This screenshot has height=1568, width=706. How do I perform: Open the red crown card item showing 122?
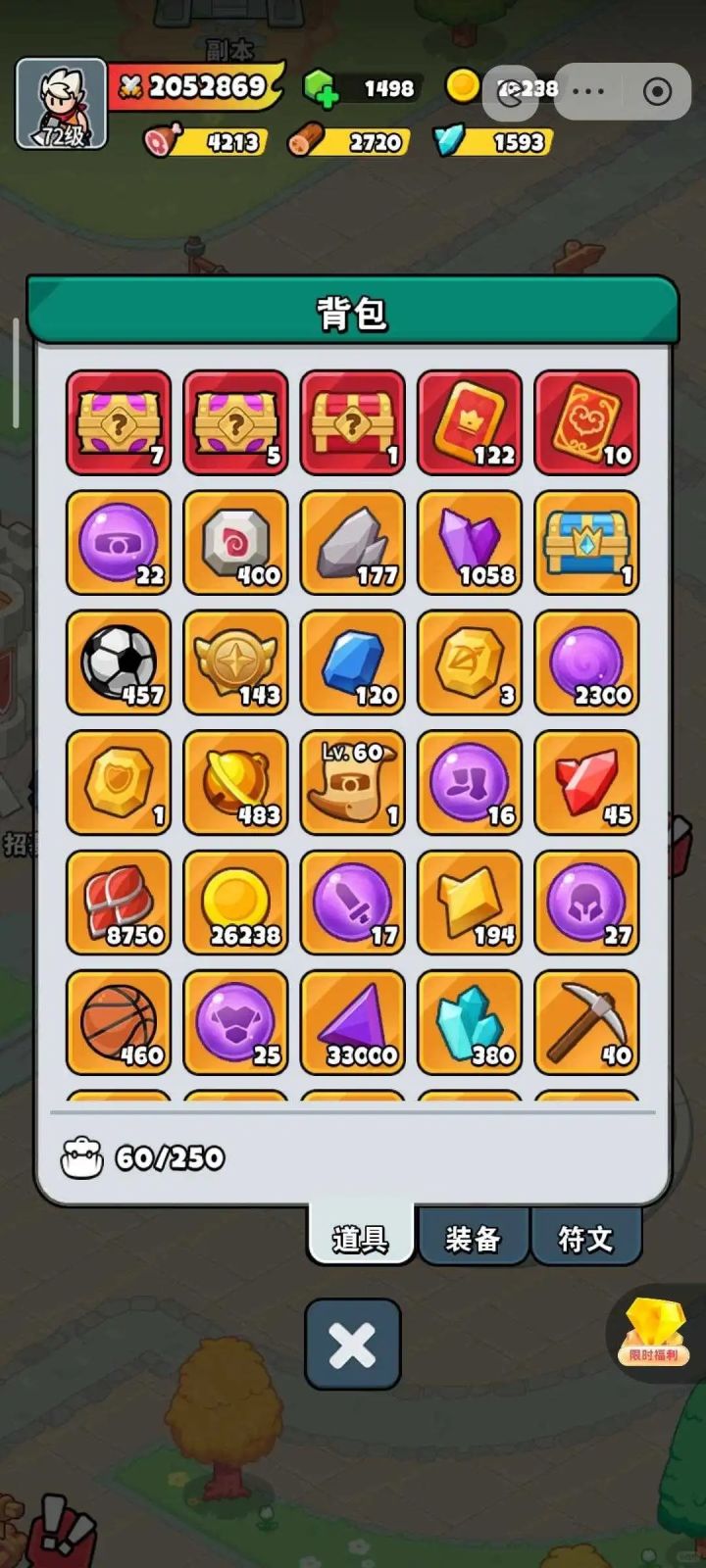point(471,422)
